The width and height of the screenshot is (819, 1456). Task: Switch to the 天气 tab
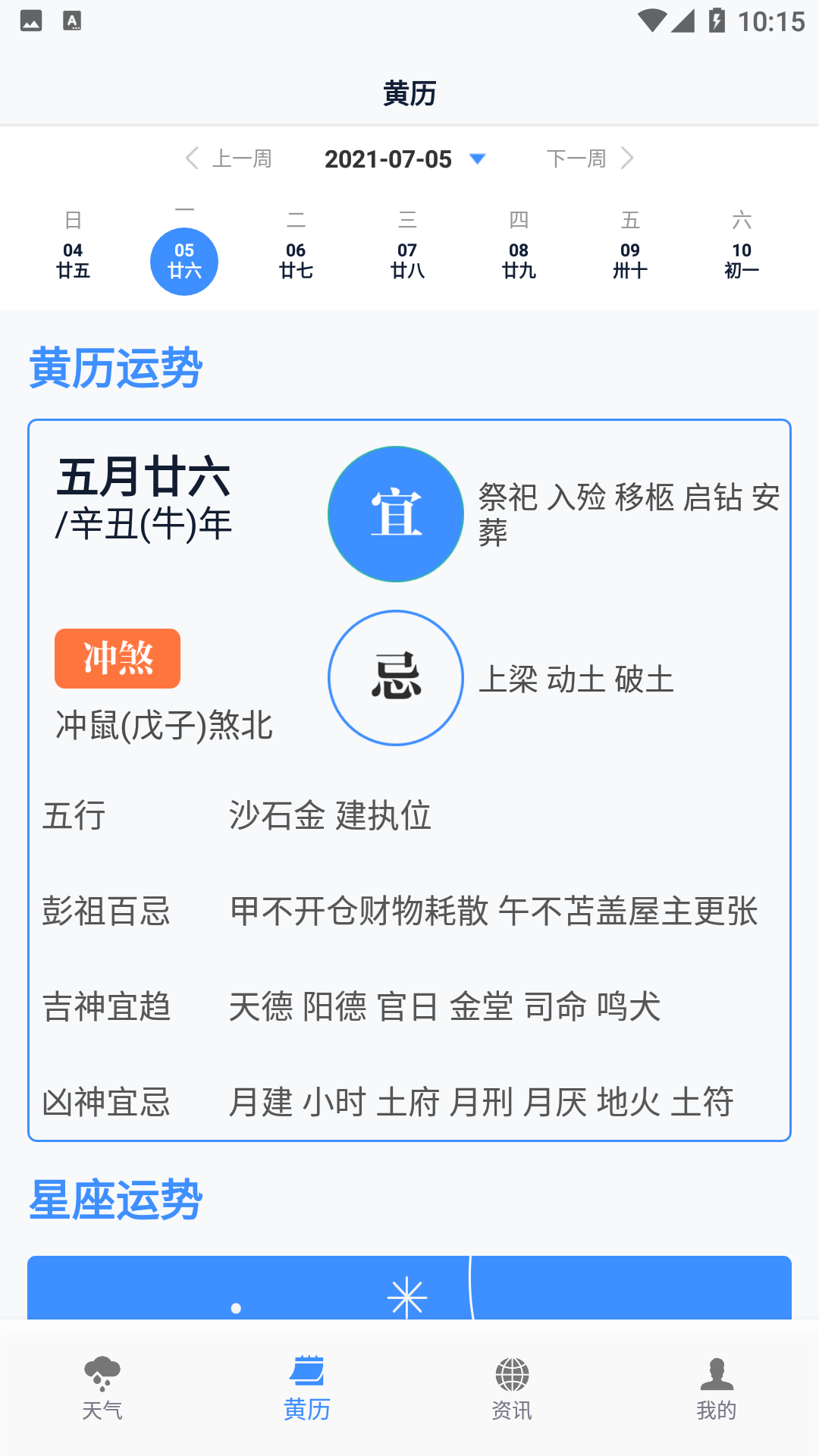(103, 1395)
